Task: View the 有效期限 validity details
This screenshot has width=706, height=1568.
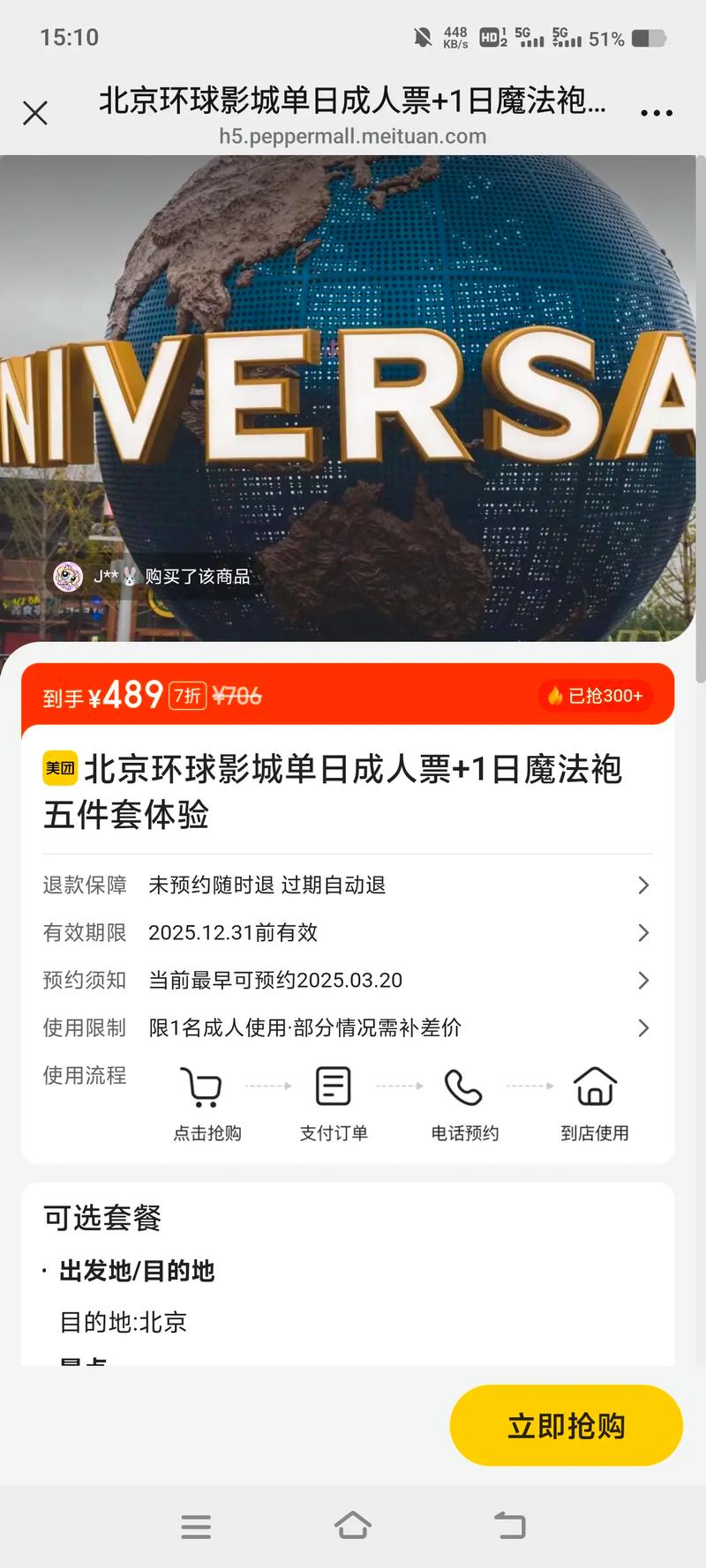Action: [x=348, y=932]
